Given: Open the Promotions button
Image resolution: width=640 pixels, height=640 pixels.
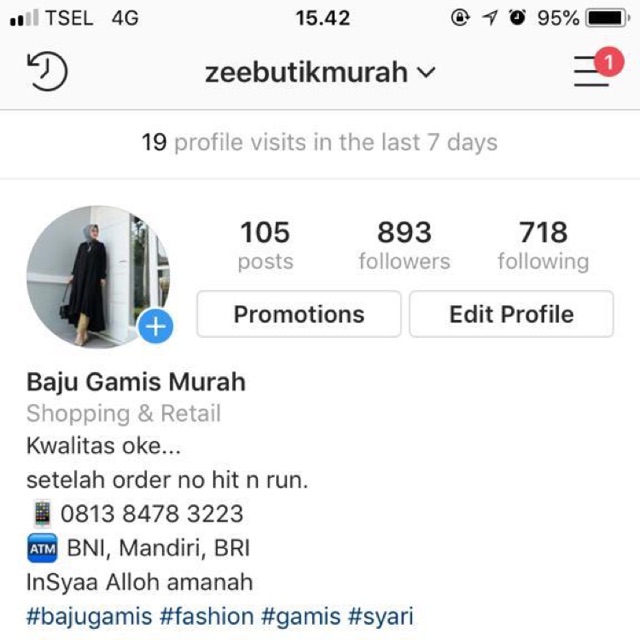Looking at the screenshot, I should [x=299, y=314].
